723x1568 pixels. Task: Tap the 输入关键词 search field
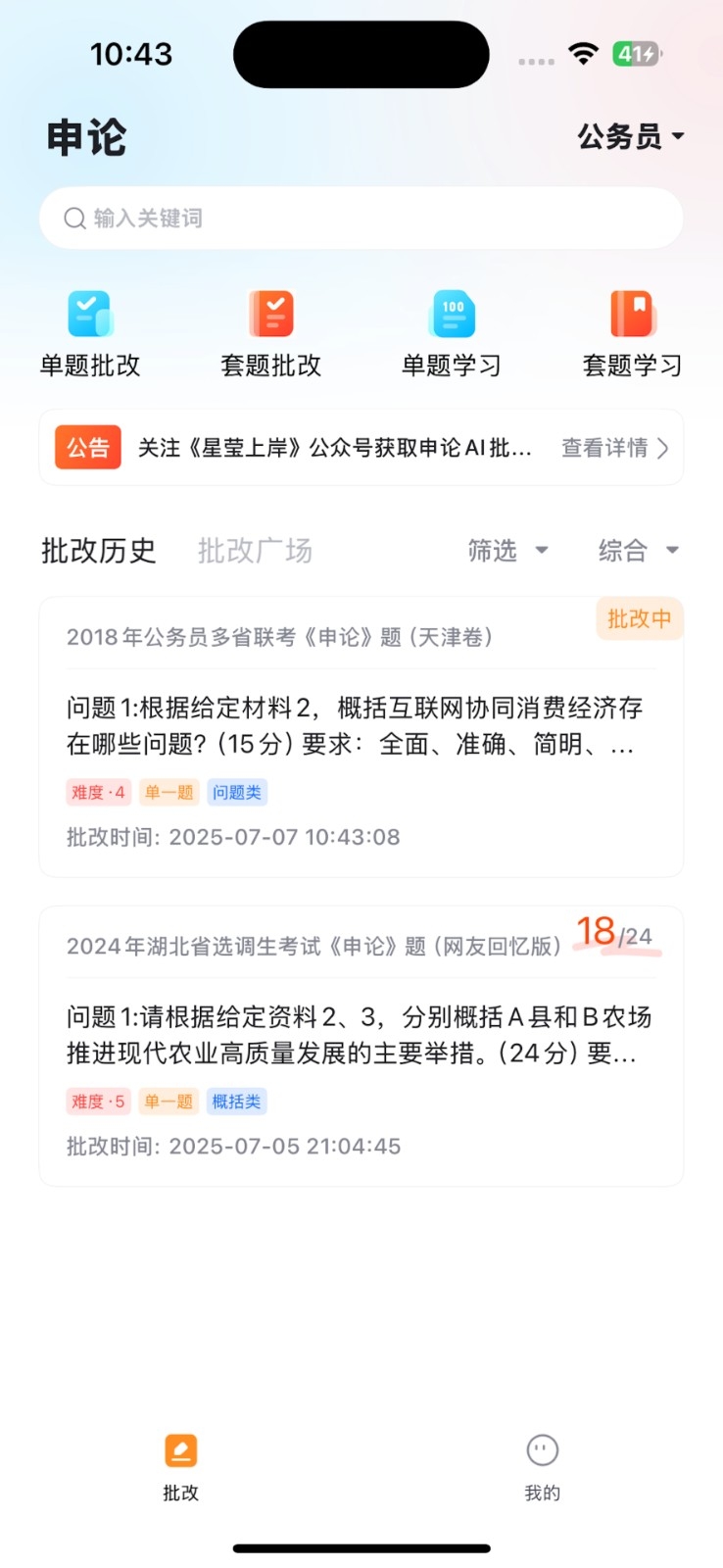pos(361,218)
